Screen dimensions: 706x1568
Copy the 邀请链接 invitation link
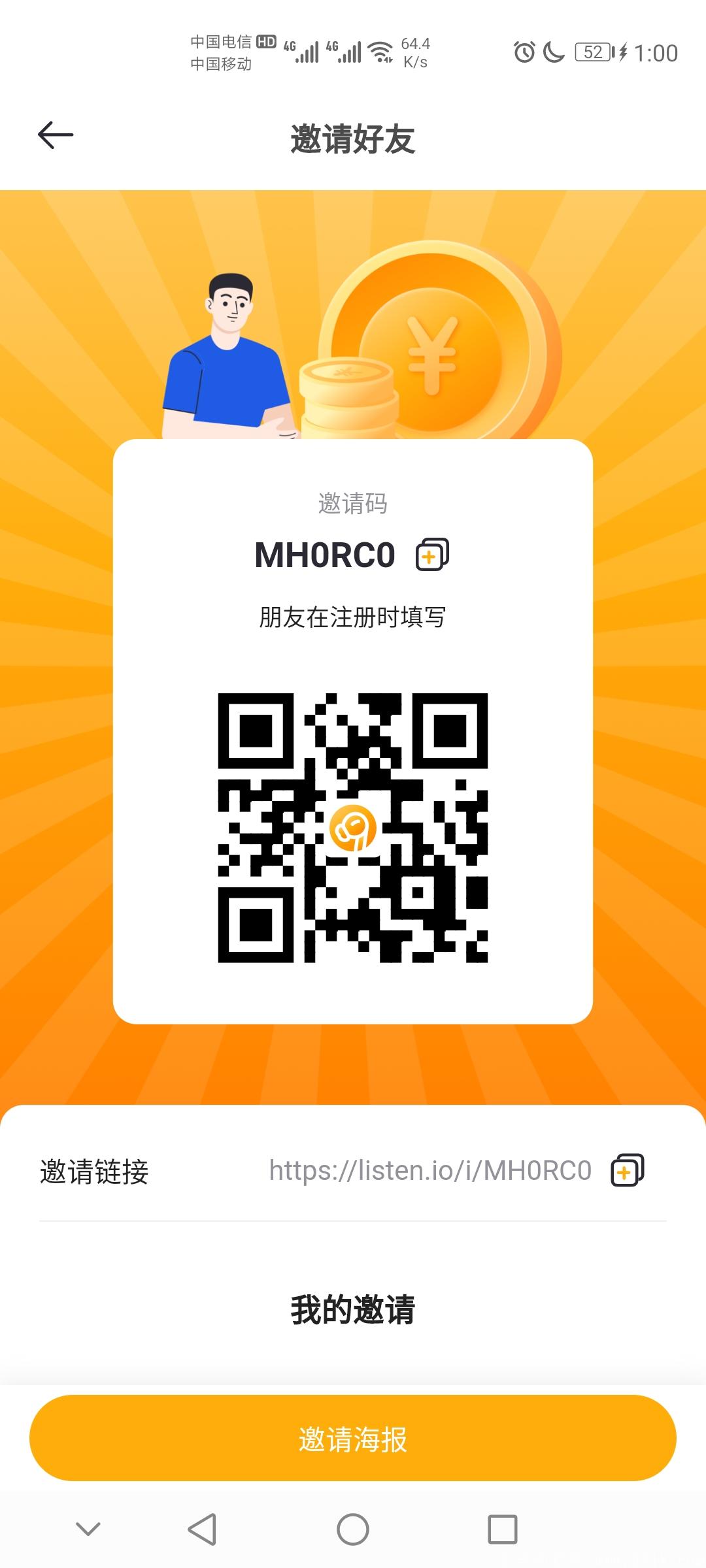(627, 1170)
